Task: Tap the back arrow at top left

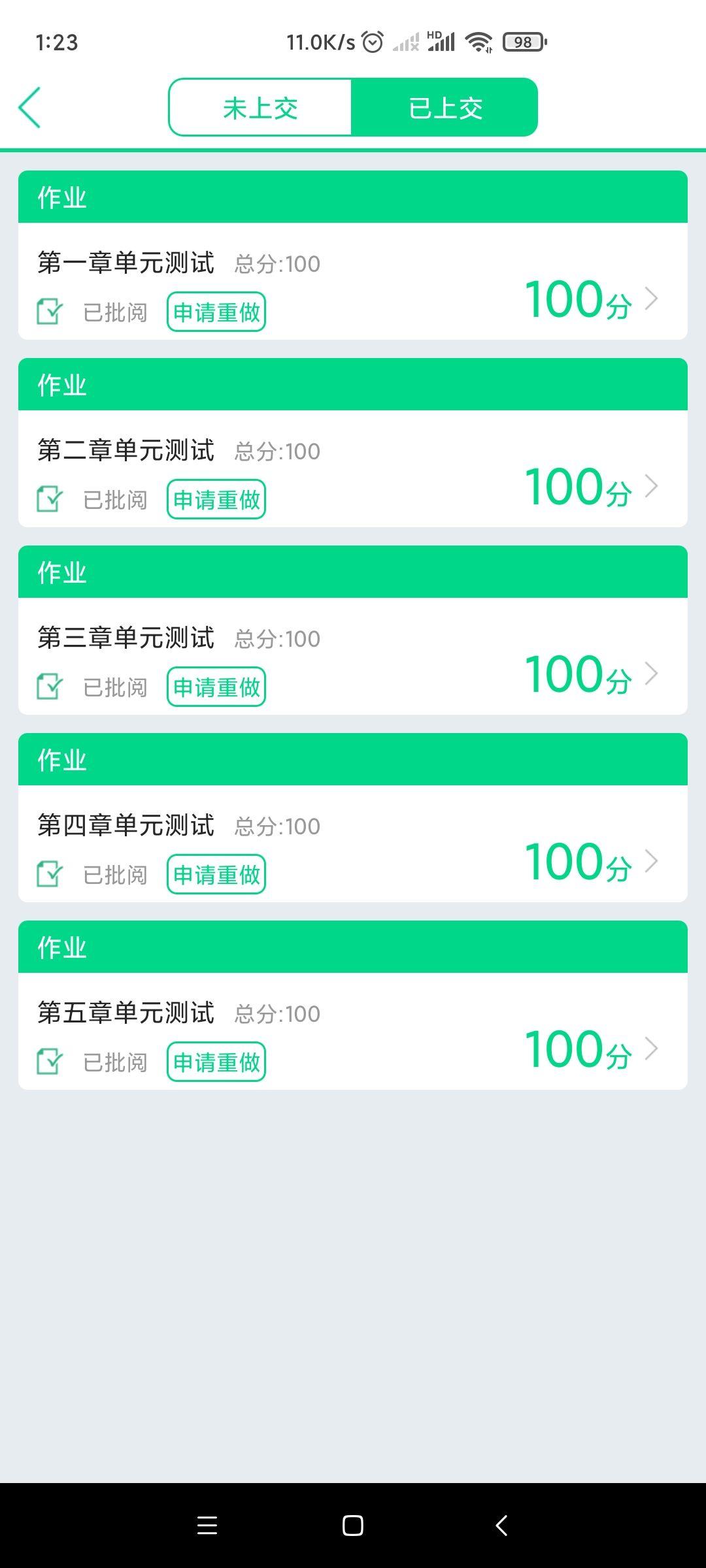Action: (31, 106)
